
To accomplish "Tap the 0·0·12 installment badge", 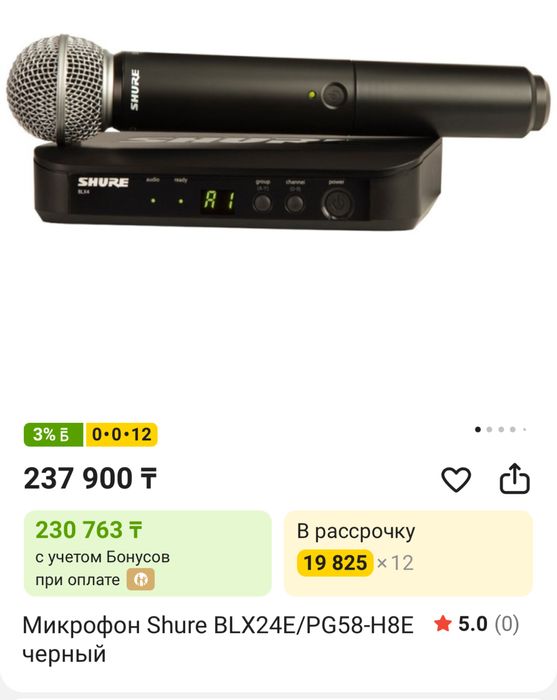I will click(121, 434).
